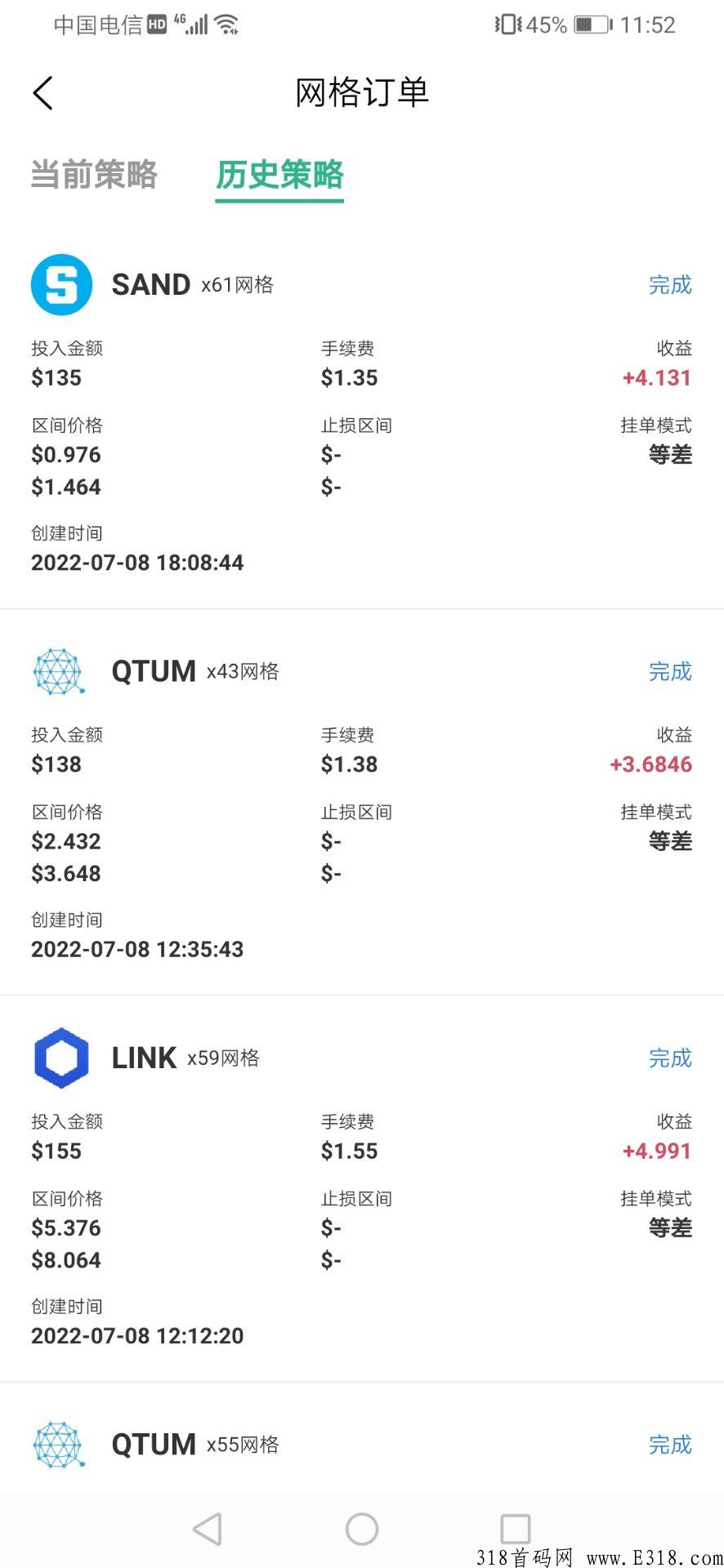Open the QTUM x43 grid order
724x1568 pixels.
(362, 803)
